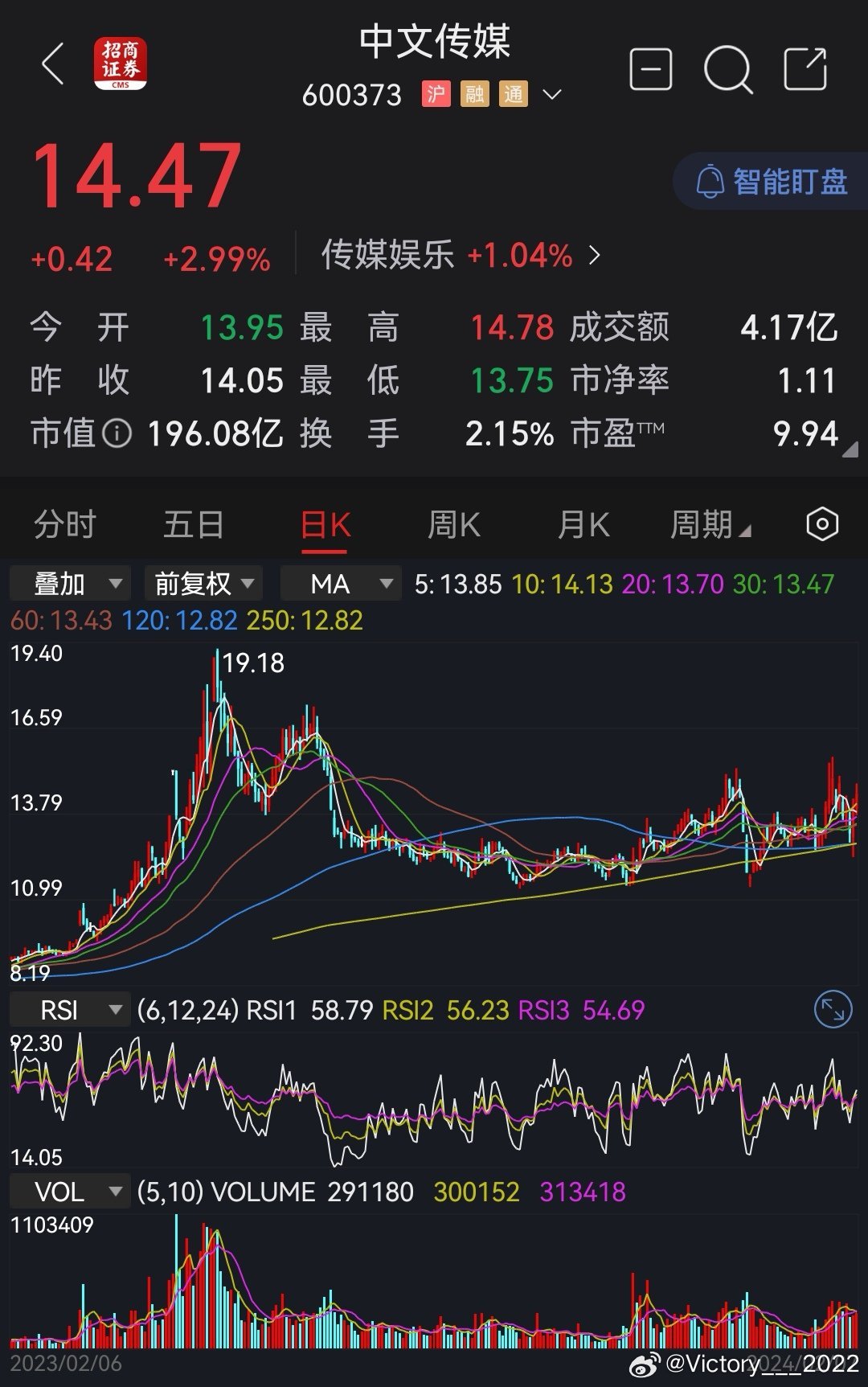Change the 前复权 adjustment dropdown
Image resolution: width=868 pixels, height=1387 pixels.
coord(203,584)
